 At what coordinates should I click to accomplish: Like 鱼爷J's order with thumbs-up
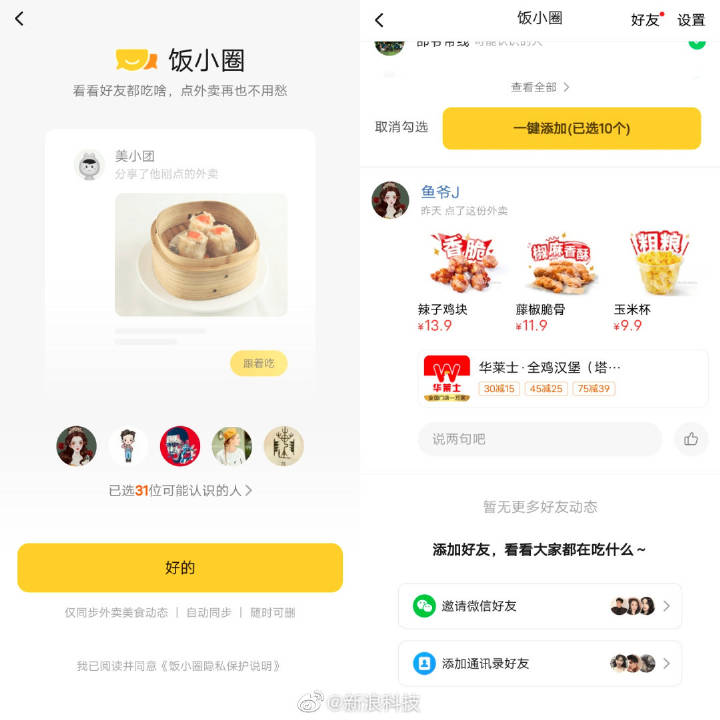point(691,439)
